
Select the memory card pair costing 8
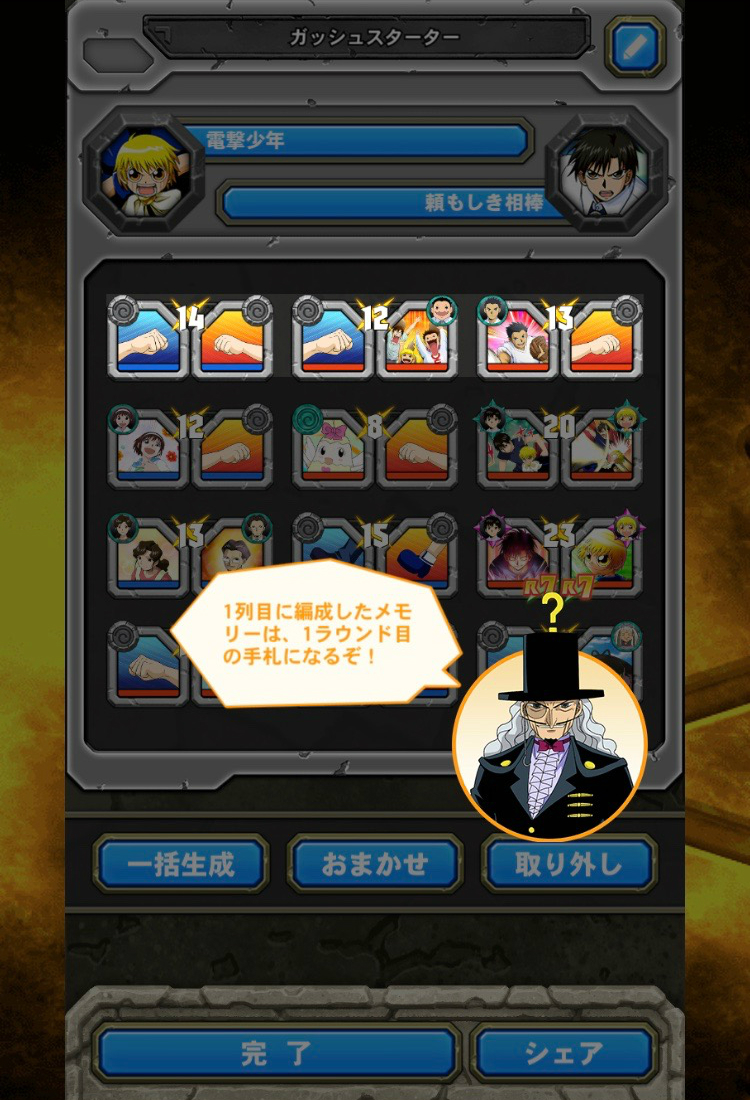[375, 446]
